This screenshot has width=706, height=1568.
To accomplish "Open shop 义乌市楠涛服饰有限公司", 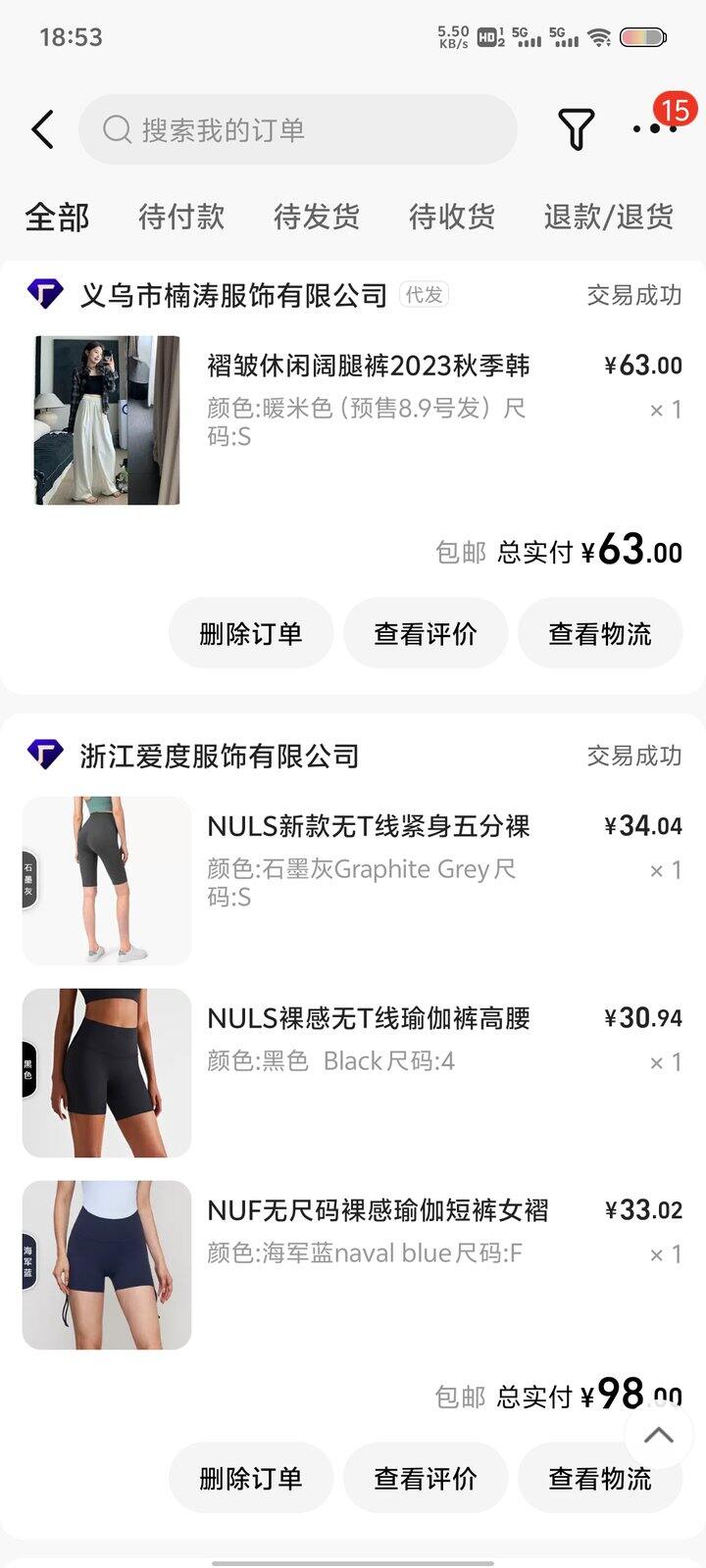I will [233, 295].
